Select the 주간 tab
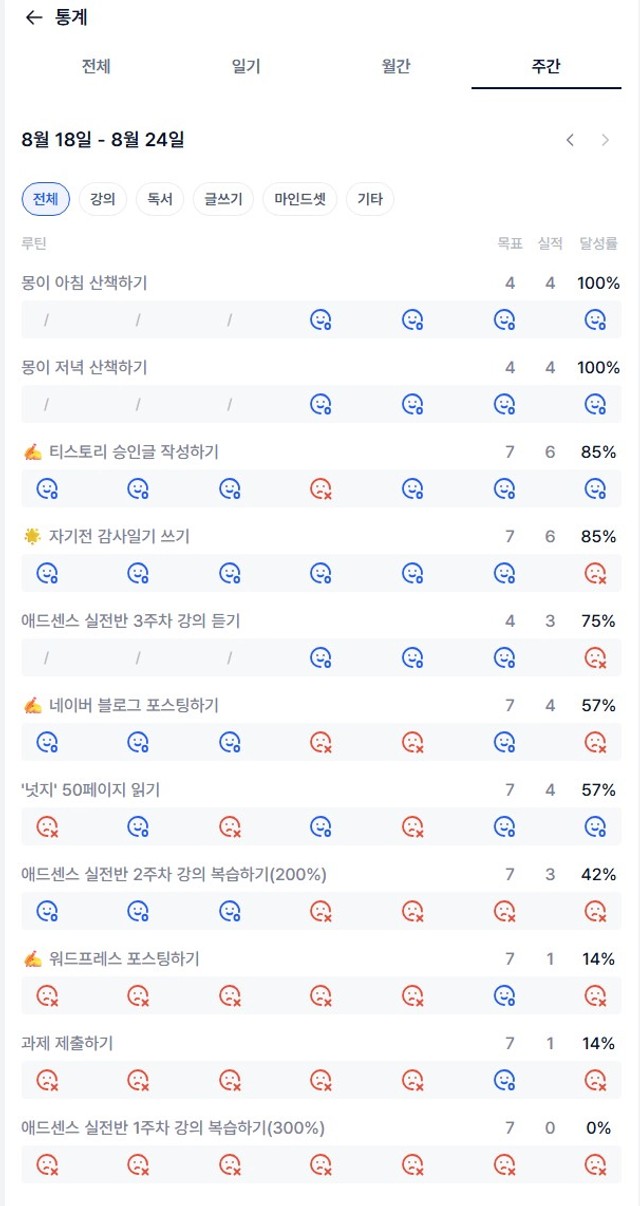Screen dimensions: 640x1206 546,67
